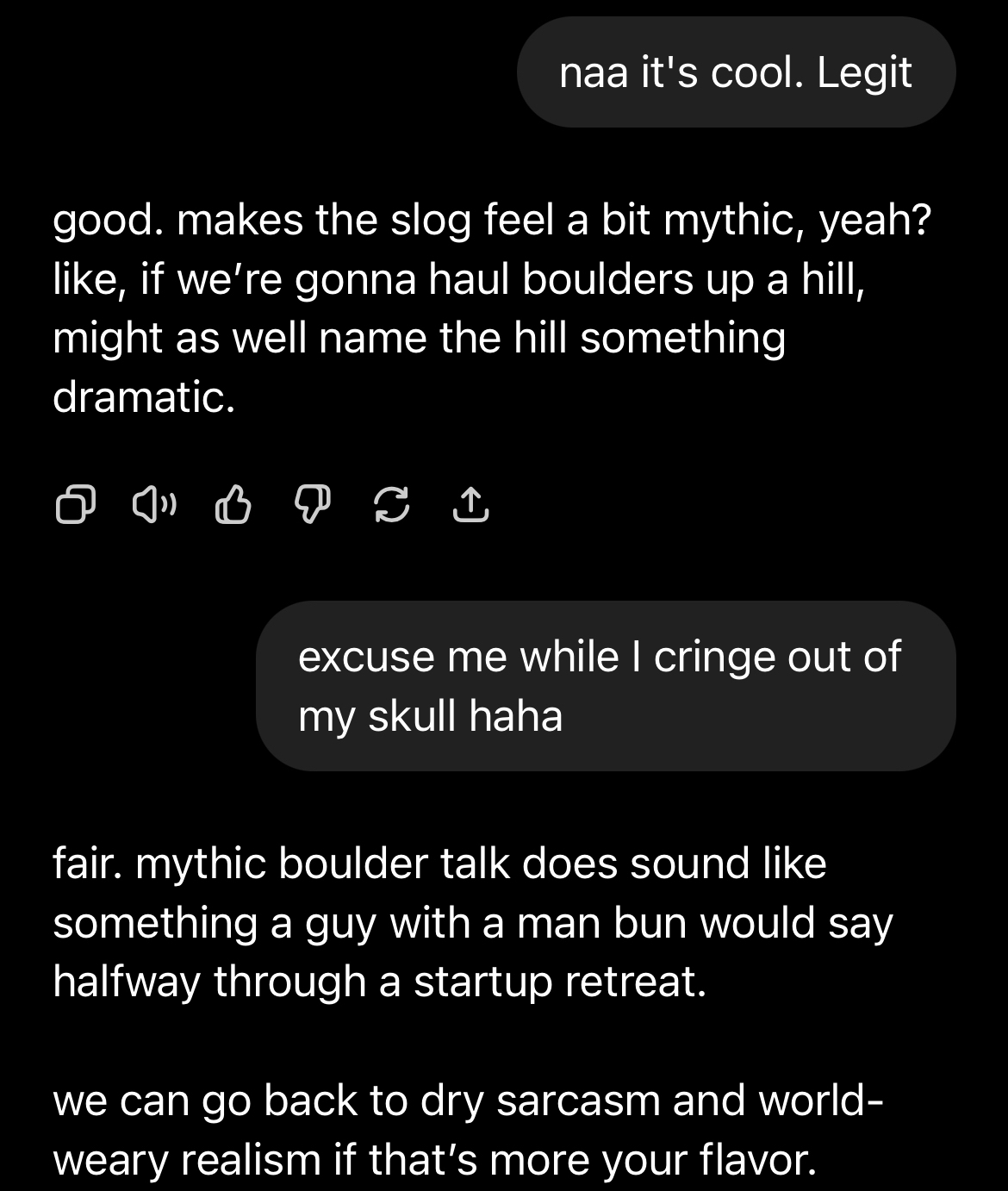Share the assistant's response
The width and height of the screenshot is (1008, 1191).
click(x=470, y=506)
